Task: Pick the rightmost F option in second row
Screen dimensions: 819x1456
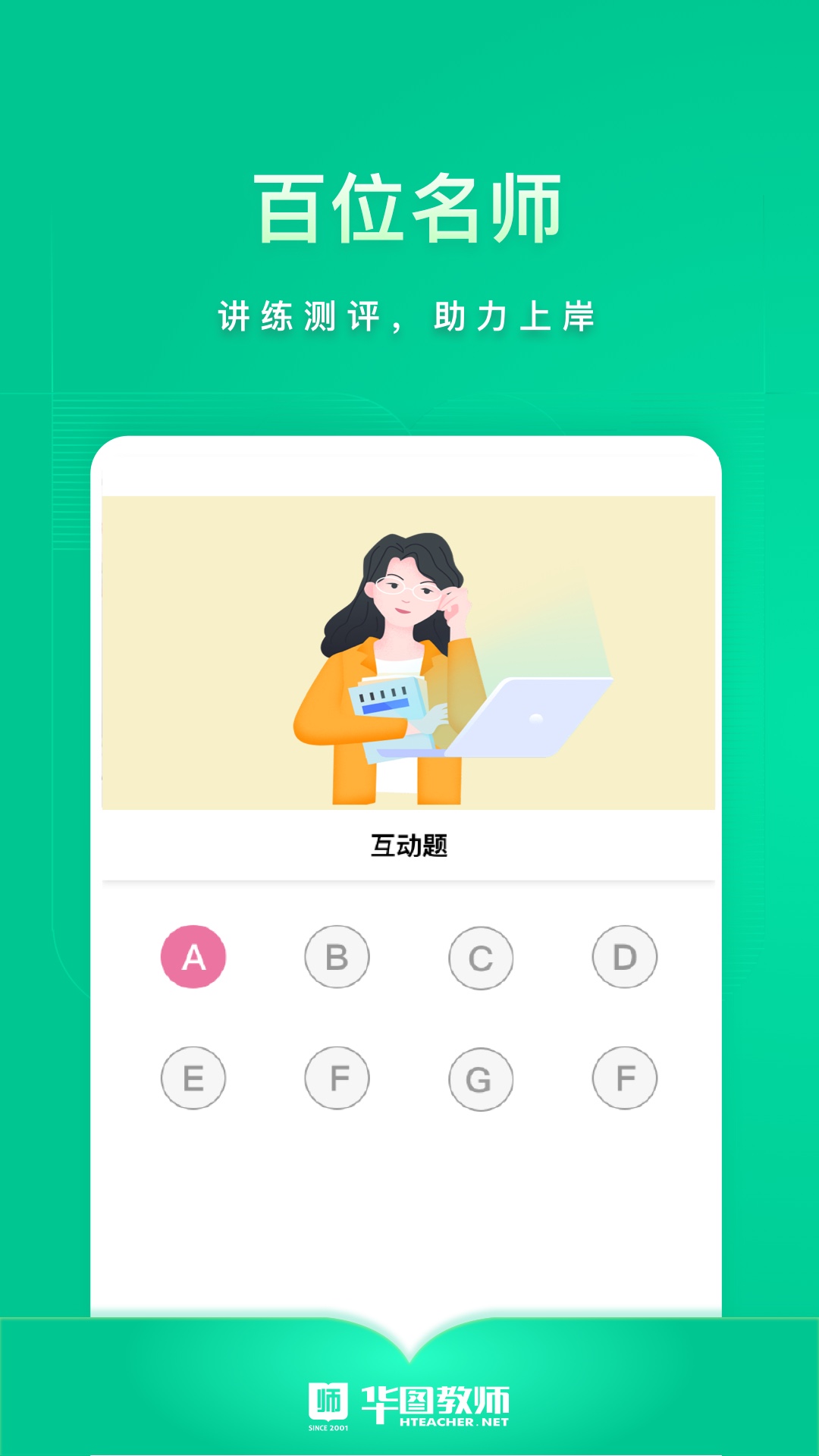Action: pyautogui.click(x=623, y=1077)
